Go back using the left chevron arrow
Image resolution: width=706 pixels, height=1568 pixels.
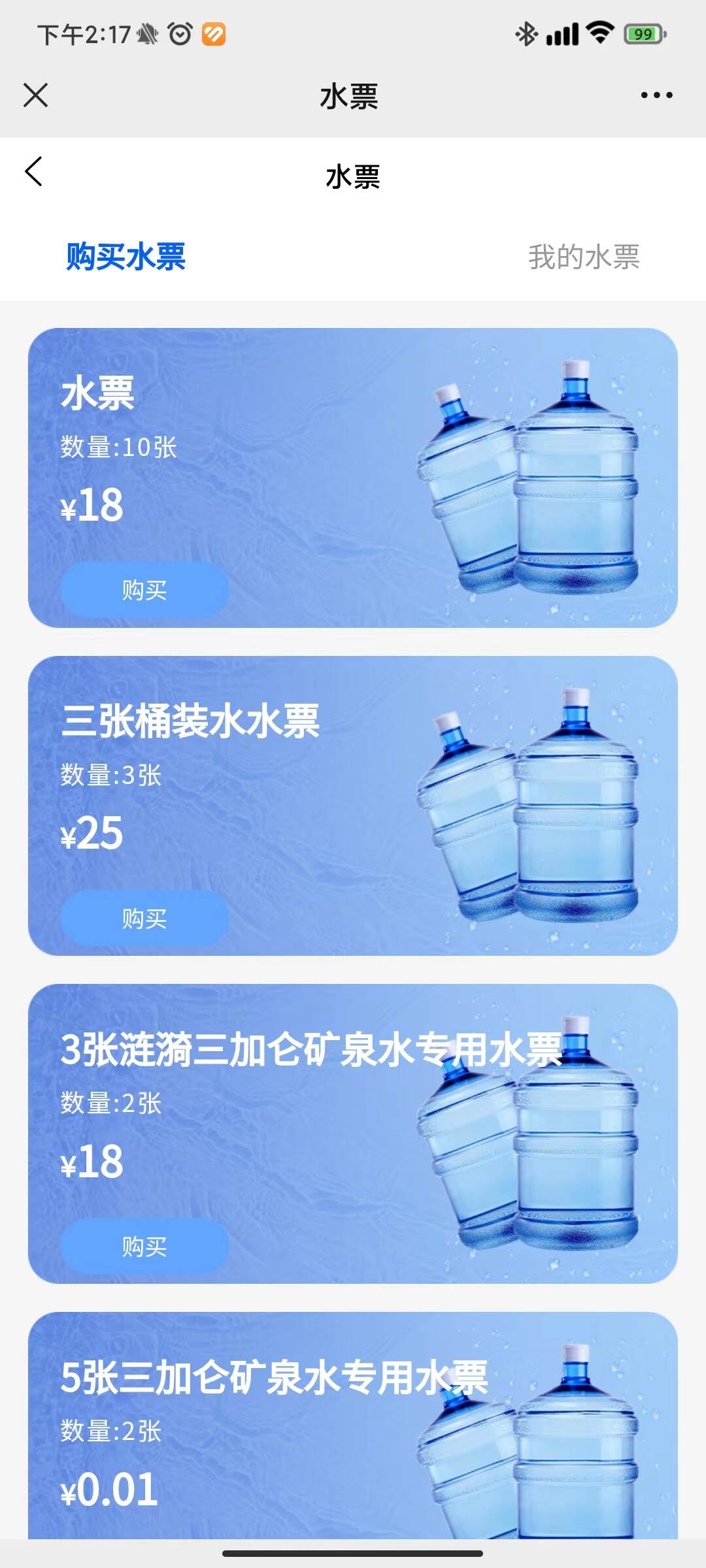point(34,172)
